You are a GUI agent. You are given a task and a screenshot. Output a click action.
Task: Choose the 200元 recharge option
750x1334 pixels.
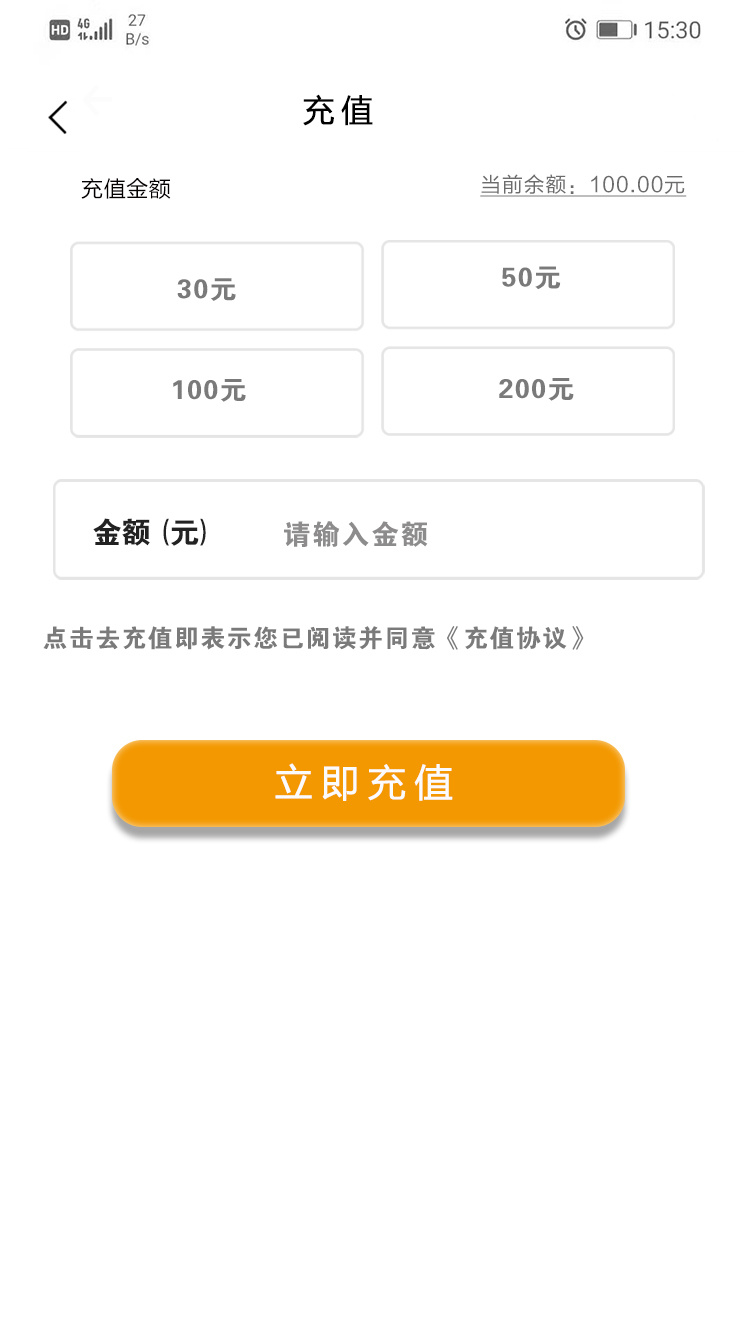(x=528, y=391)
